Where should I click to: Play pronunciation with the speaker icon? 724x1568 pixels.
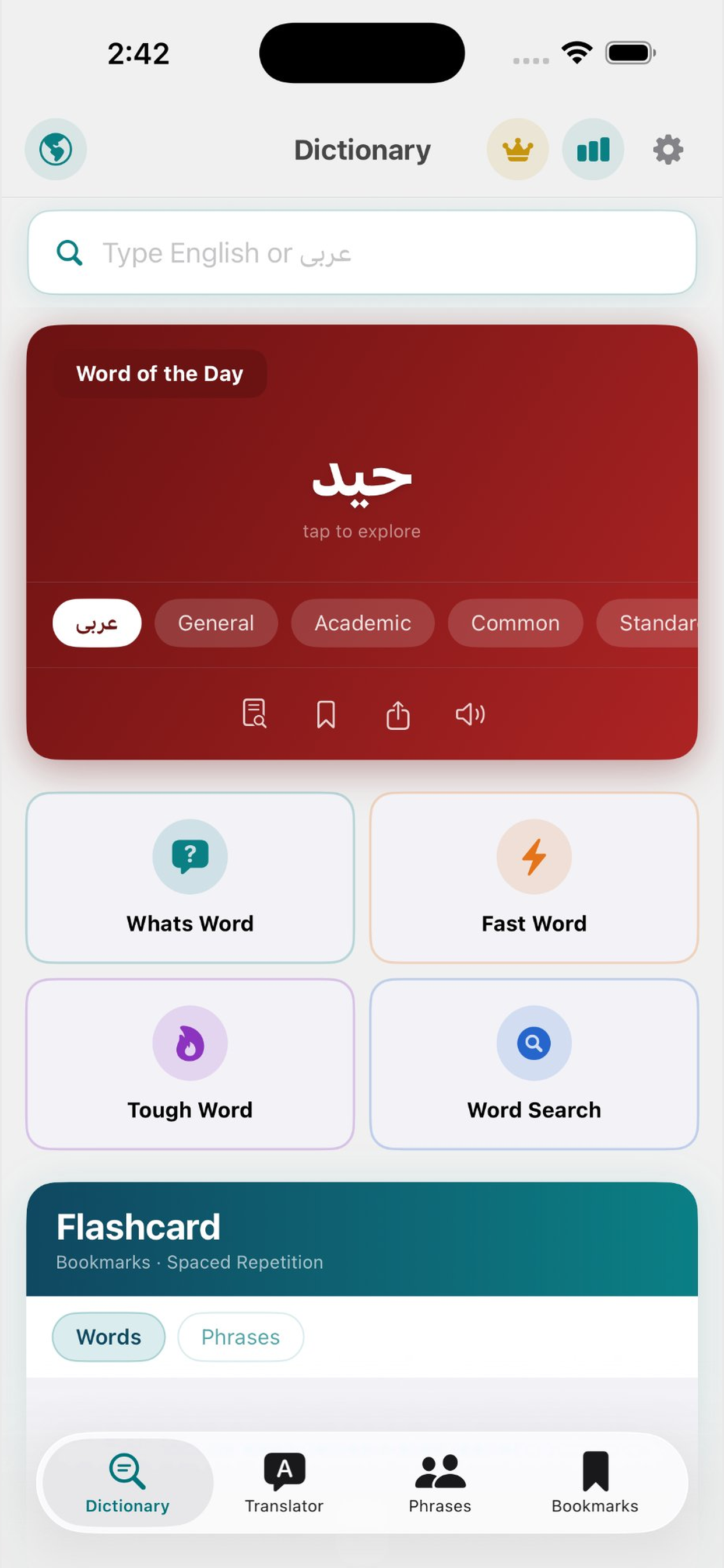coord(469,715)
